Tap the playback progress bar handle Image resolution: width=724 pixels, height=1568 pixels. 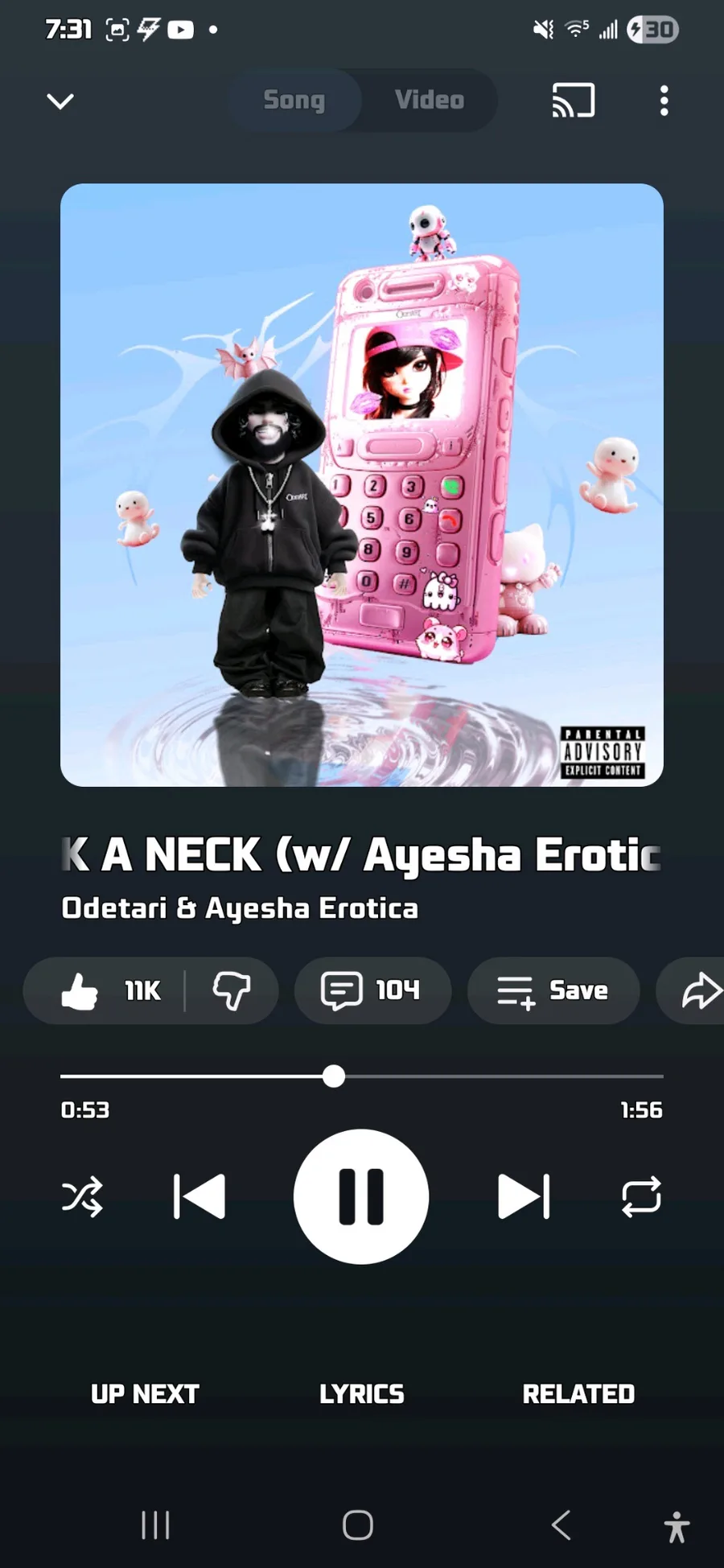334,1076
